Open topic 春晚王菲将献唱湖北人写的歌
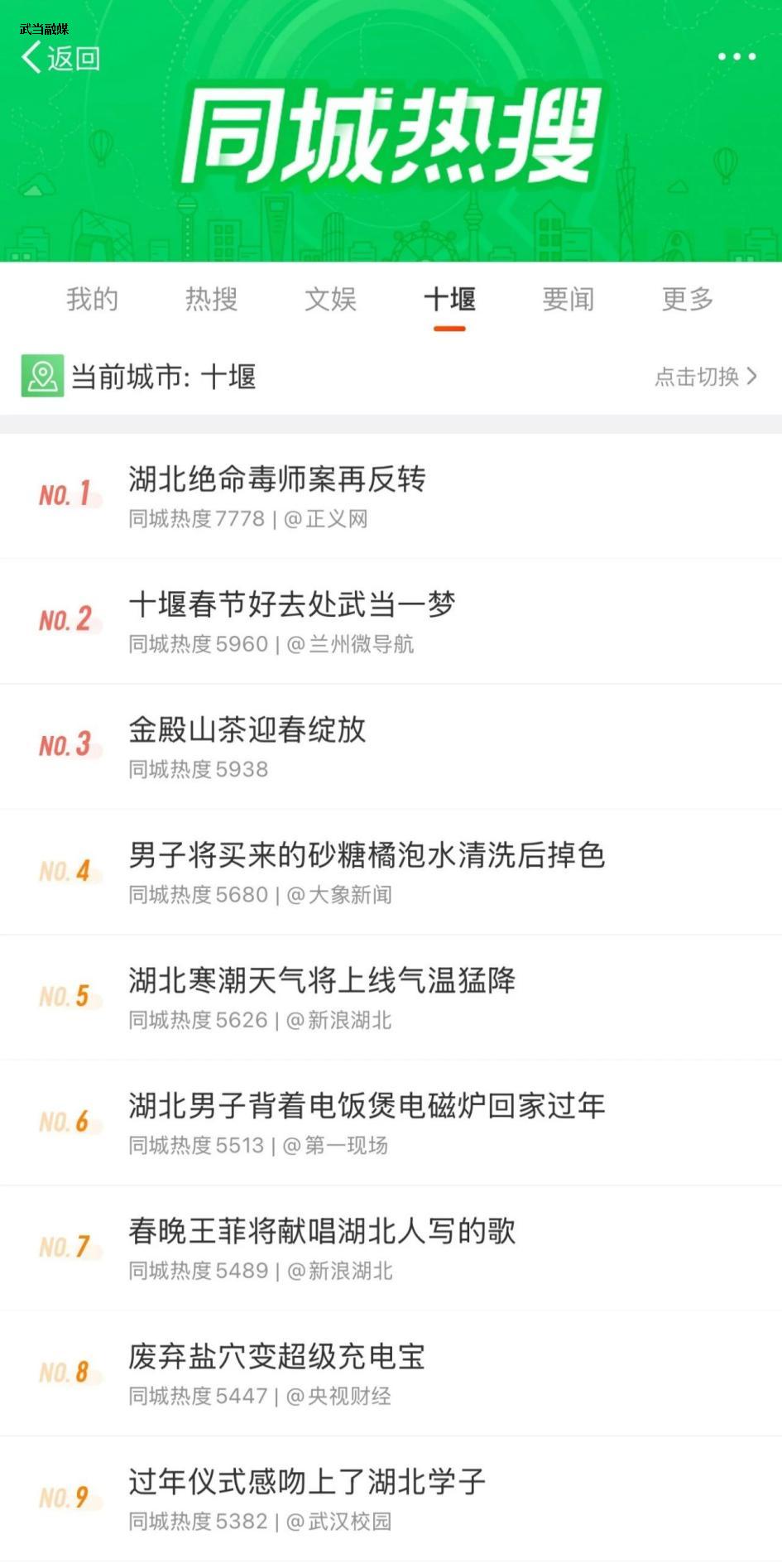This screenshot has height=1568, width=782. [x=391, y=1248]
